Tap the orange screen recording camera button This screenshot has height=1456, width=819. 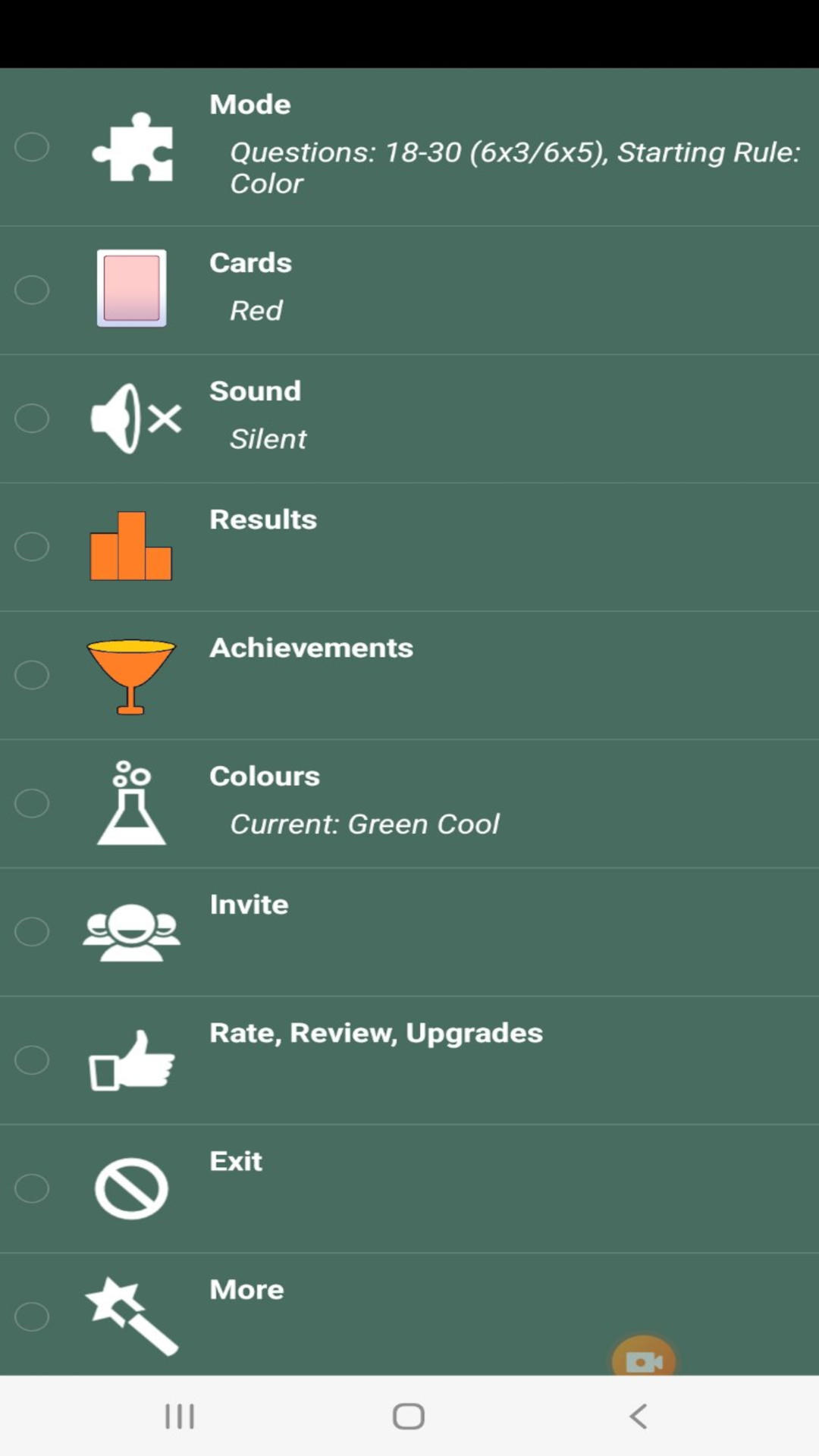pyautogui.click(x=644, y=1360)
